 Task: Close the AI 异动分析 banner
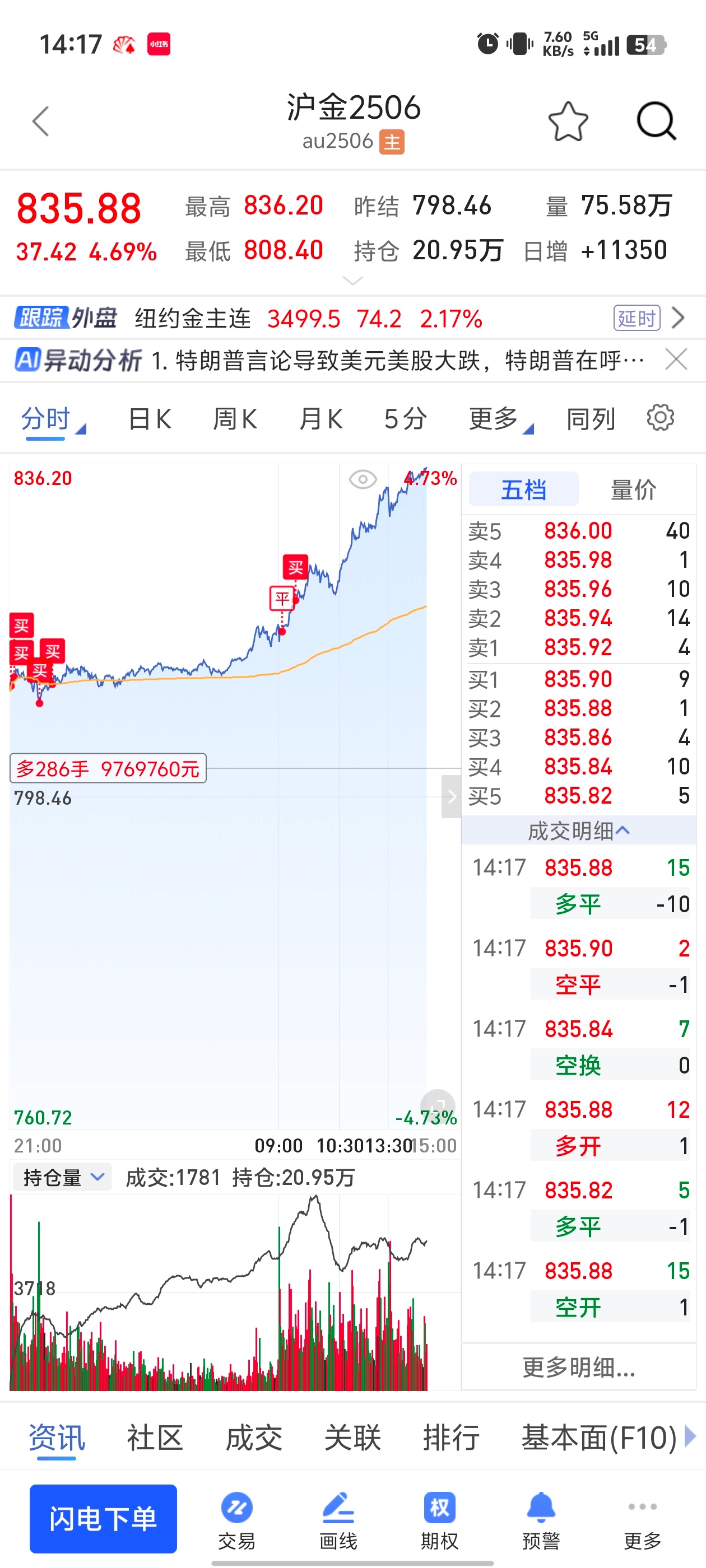(676, 360)
